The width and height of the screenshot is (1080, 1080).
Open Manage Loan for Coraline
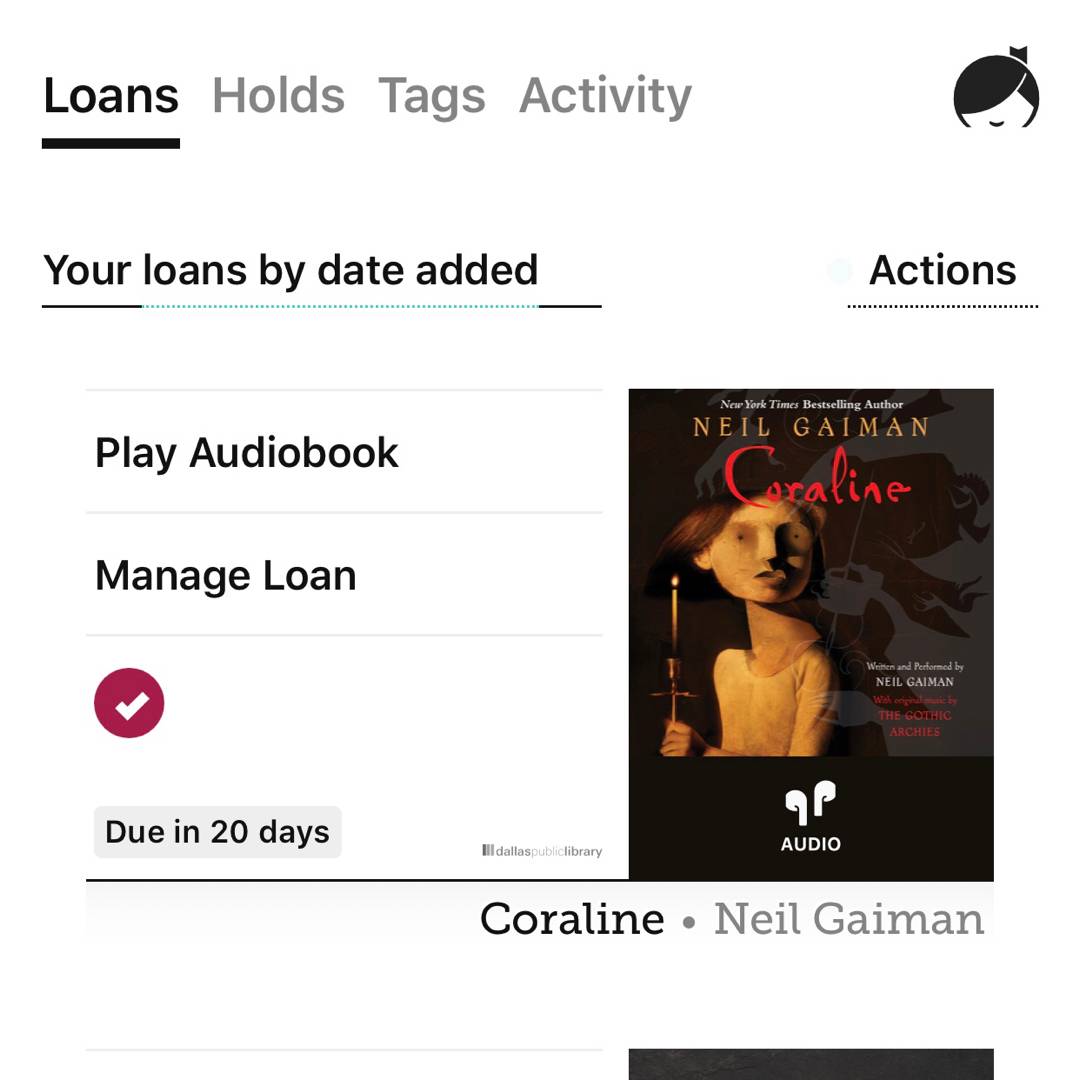(225, 576)
